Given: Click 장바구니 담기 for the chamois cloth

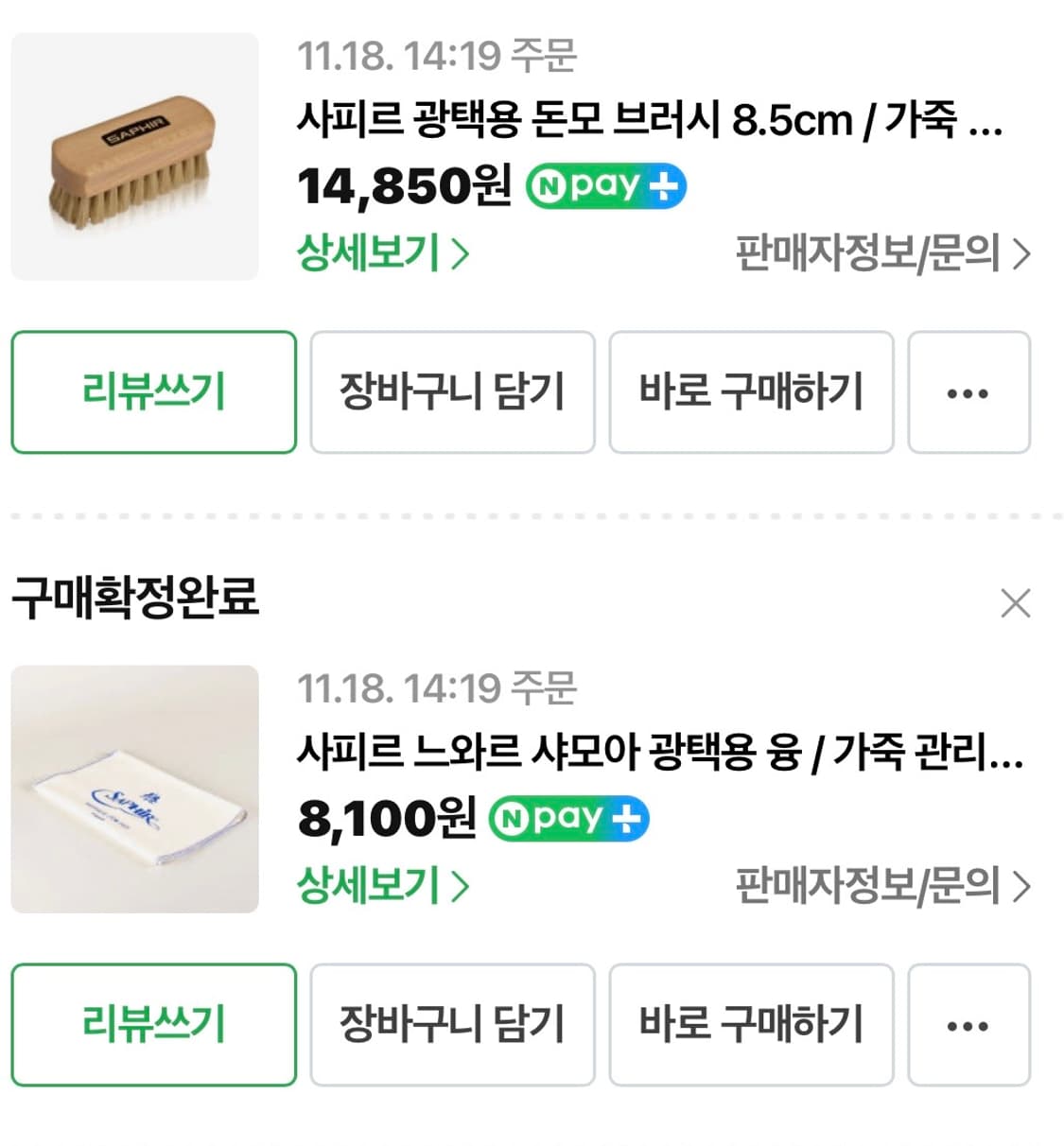Looking at the screenshot, I should [451, 1025].
